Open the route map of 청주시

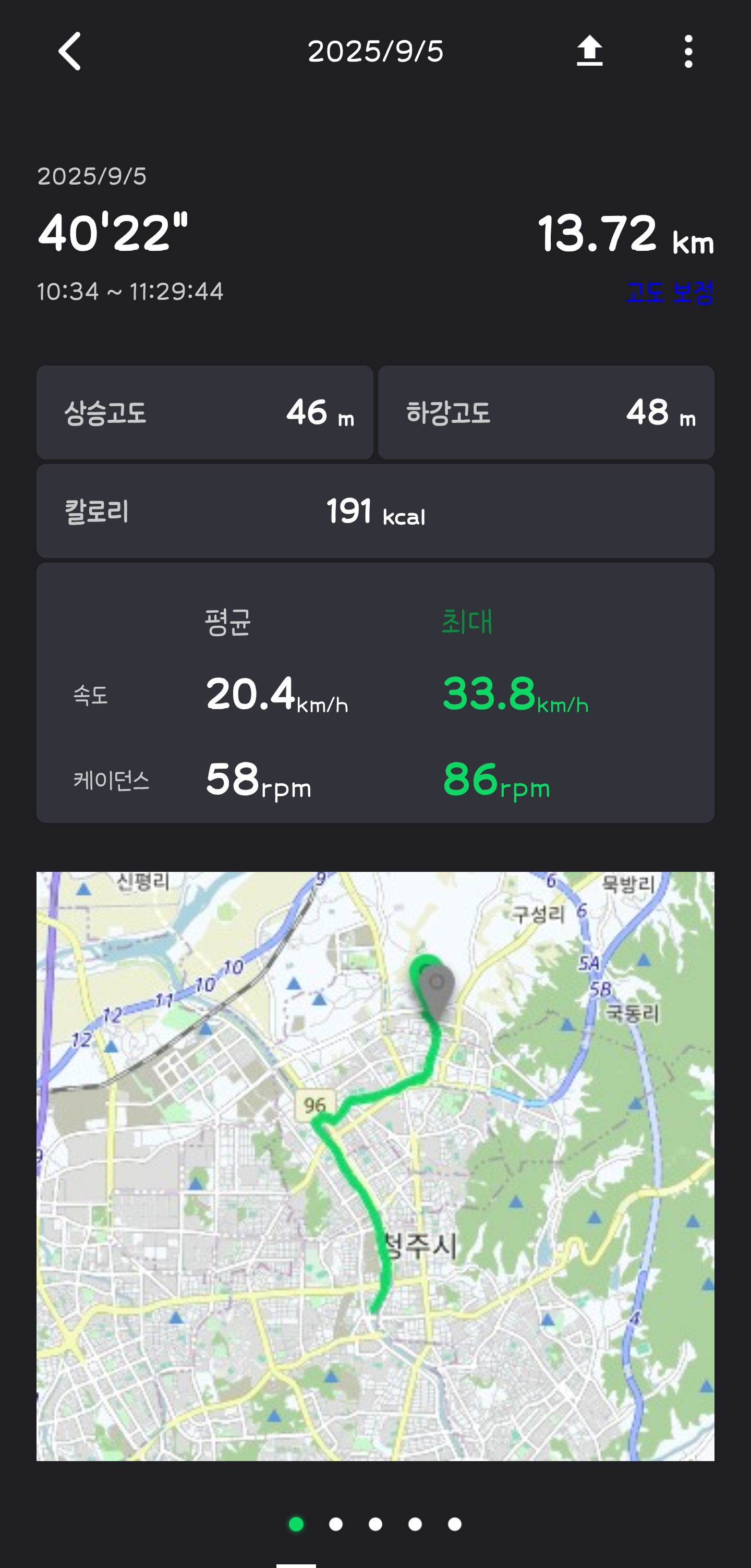[x=375, y=1165]
